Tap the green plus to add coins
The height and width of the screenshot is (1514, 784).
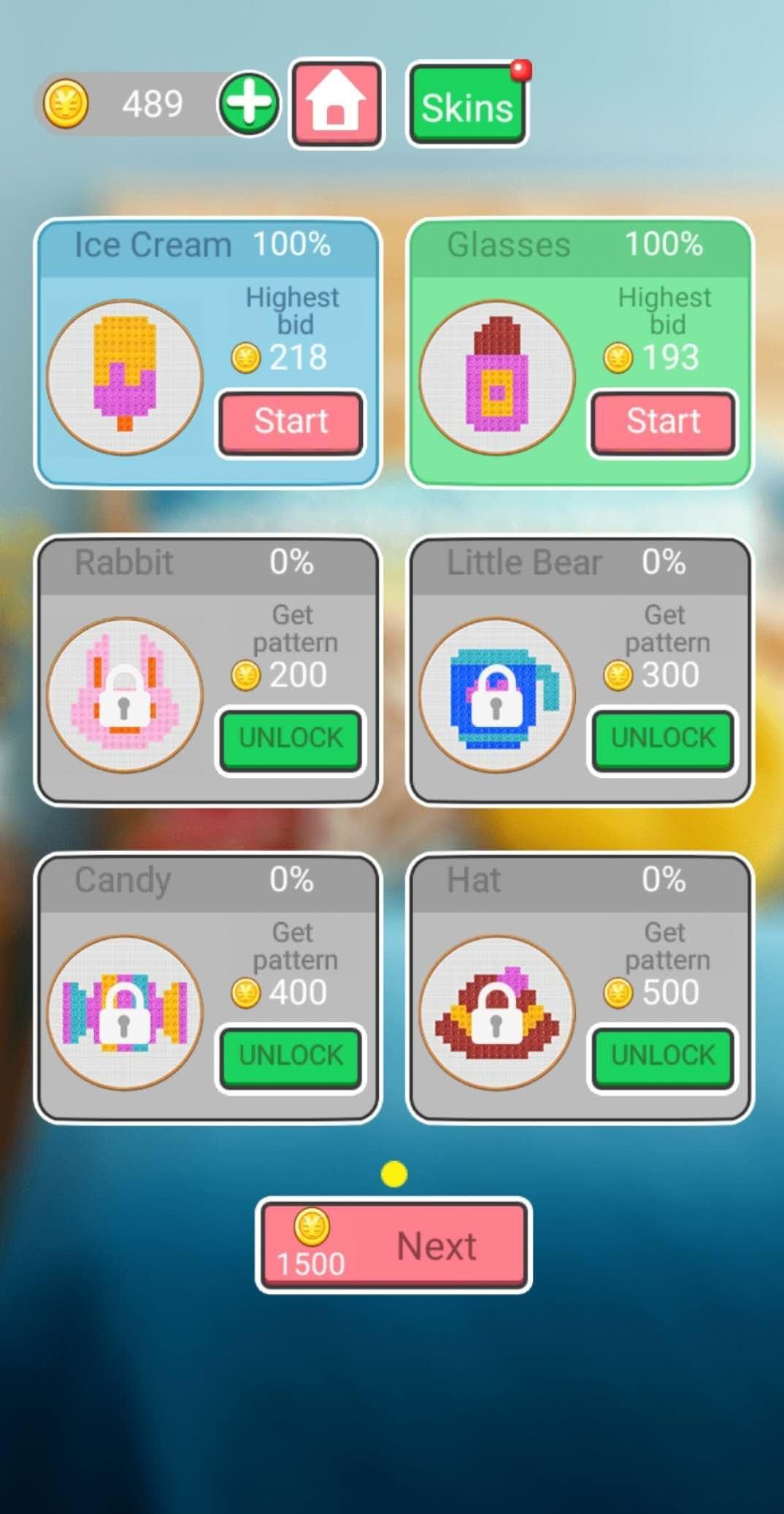pyautogui.click(x=249, y=104)
